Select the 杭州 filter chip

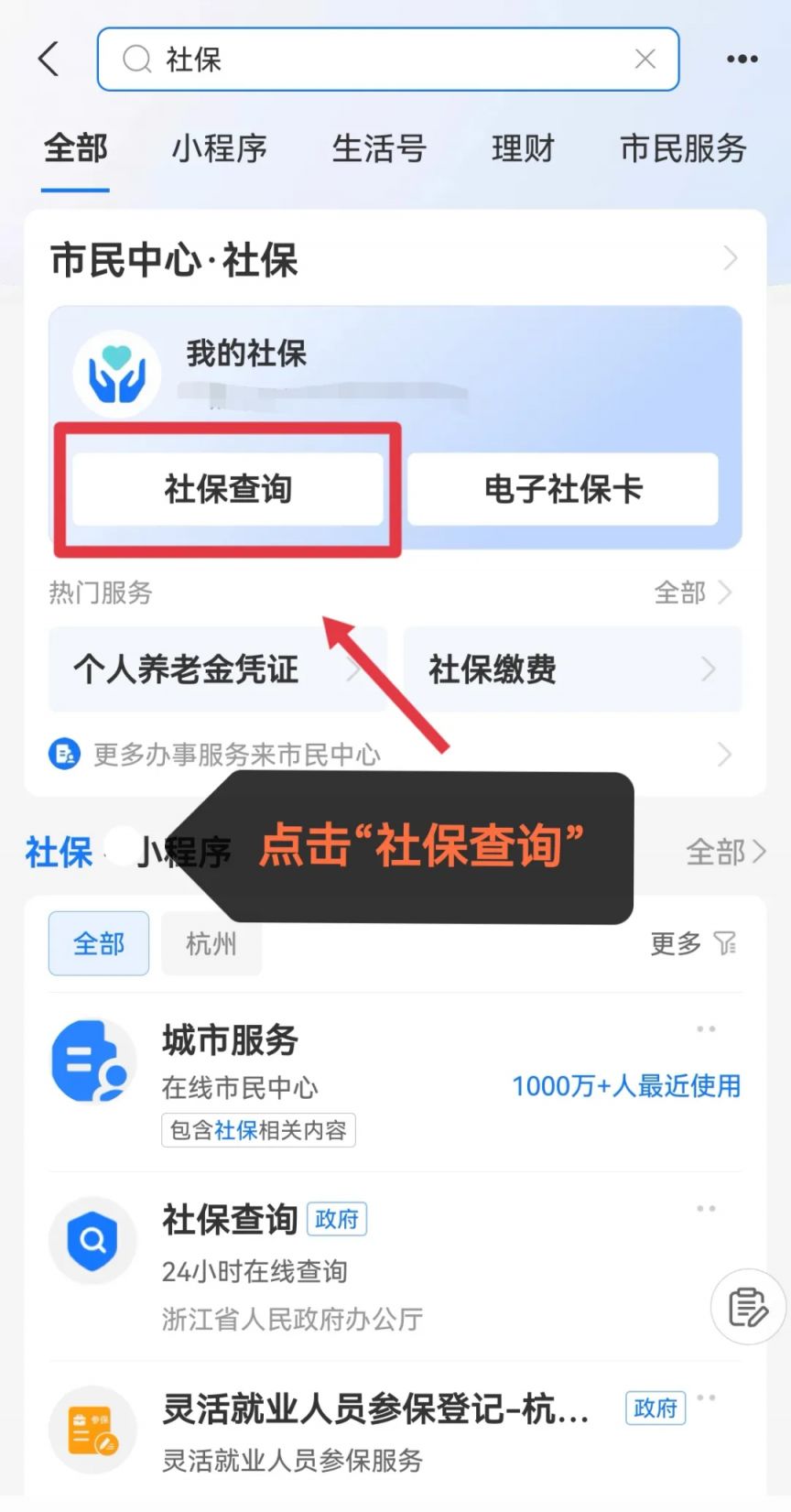coord(211,943)
